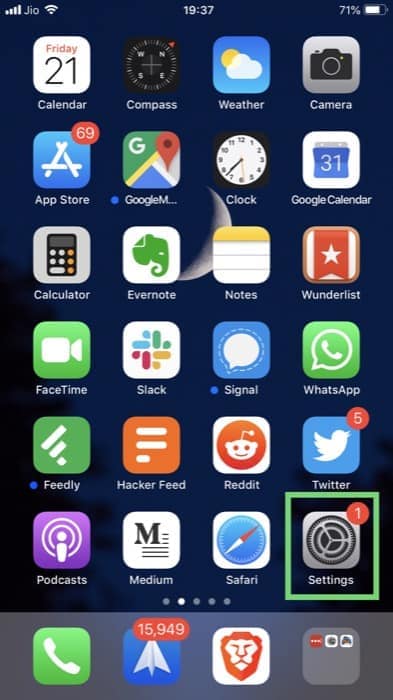The image size is (393, 700).
Task: Open the Notes app
Action: (241, 255)
